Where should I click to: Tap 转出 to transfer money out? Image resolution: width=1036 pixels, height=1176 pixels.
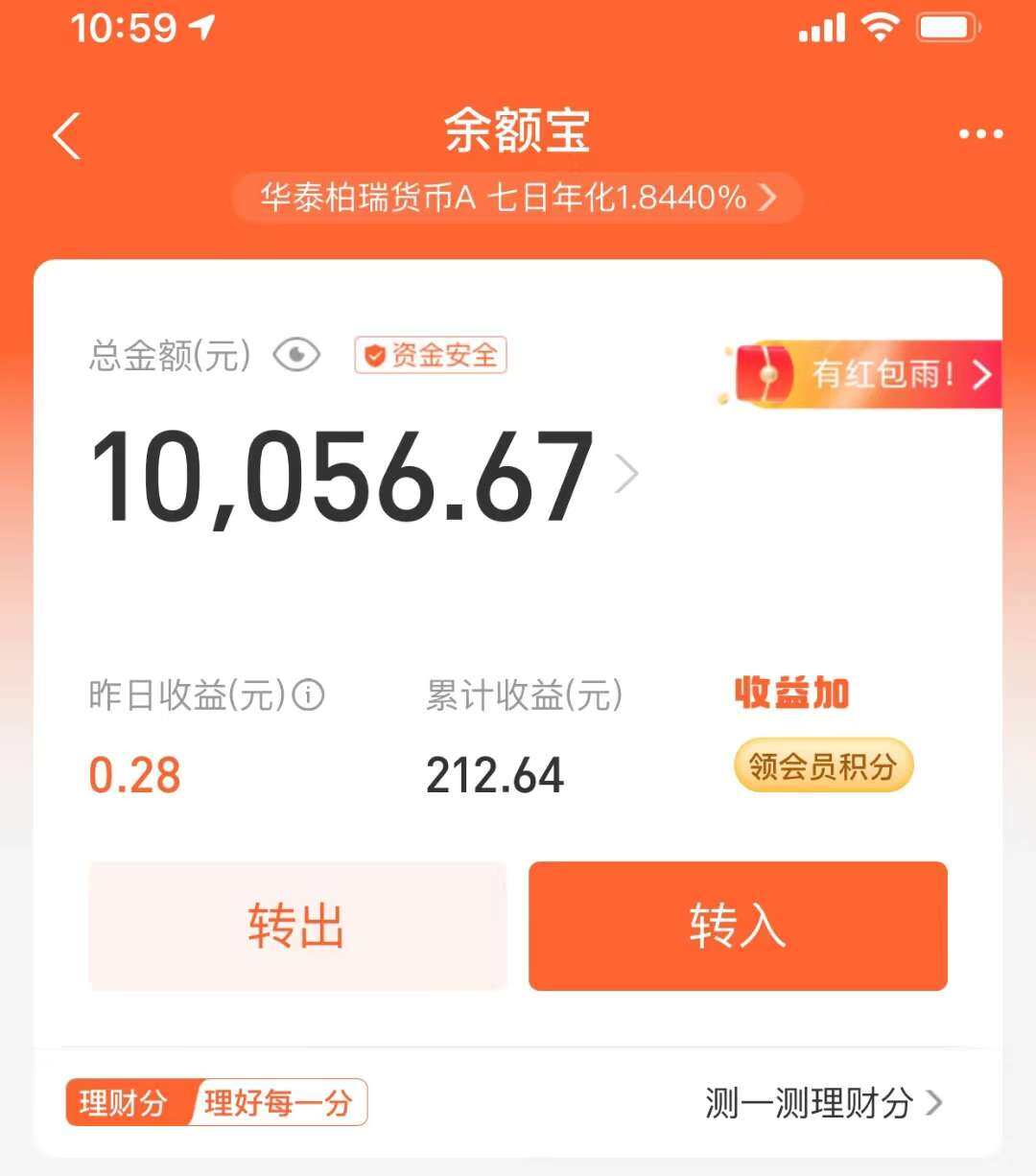click(x=296, y=926)
